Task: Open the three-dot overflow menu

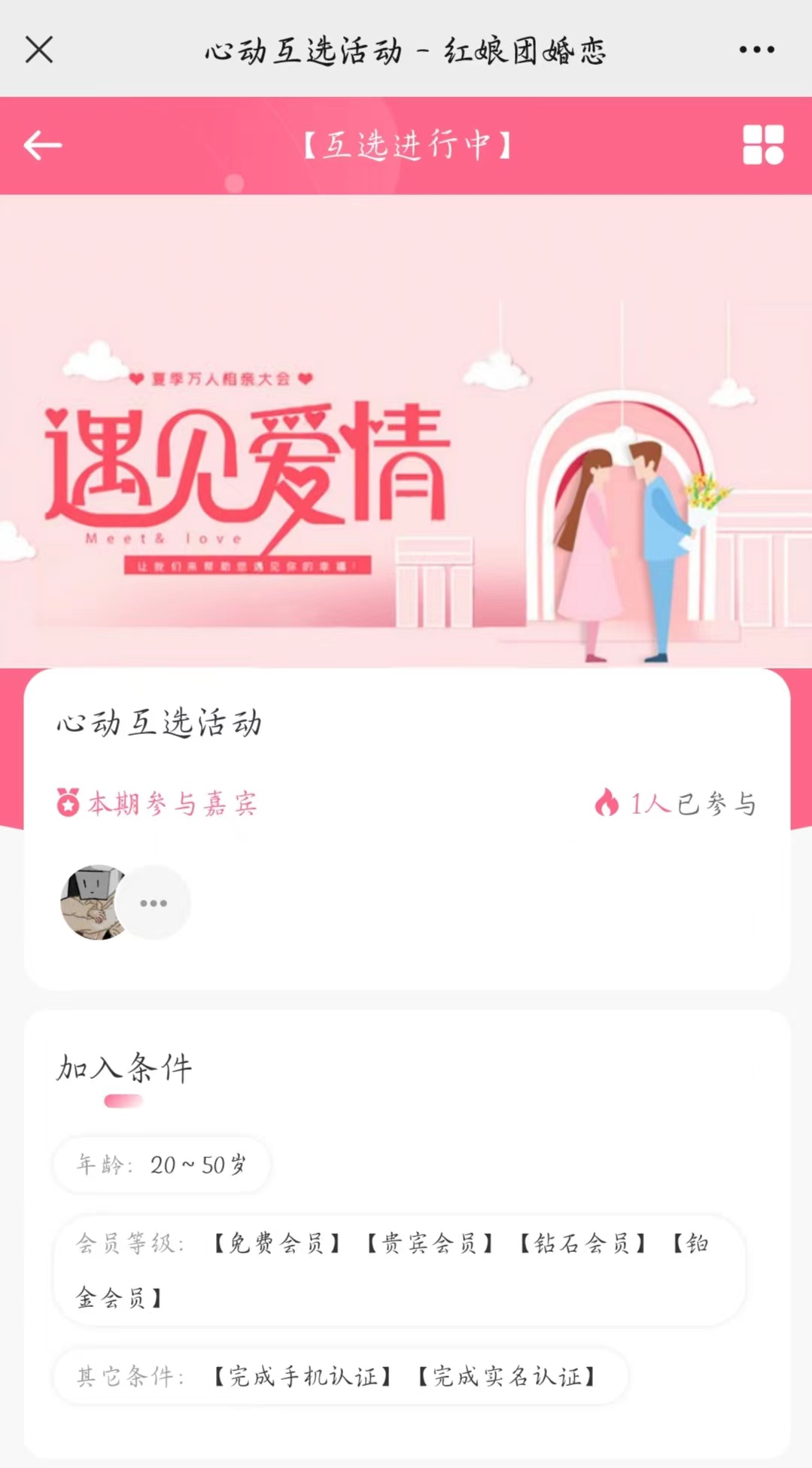Action: pyautogui.click(x=756, y=50)
